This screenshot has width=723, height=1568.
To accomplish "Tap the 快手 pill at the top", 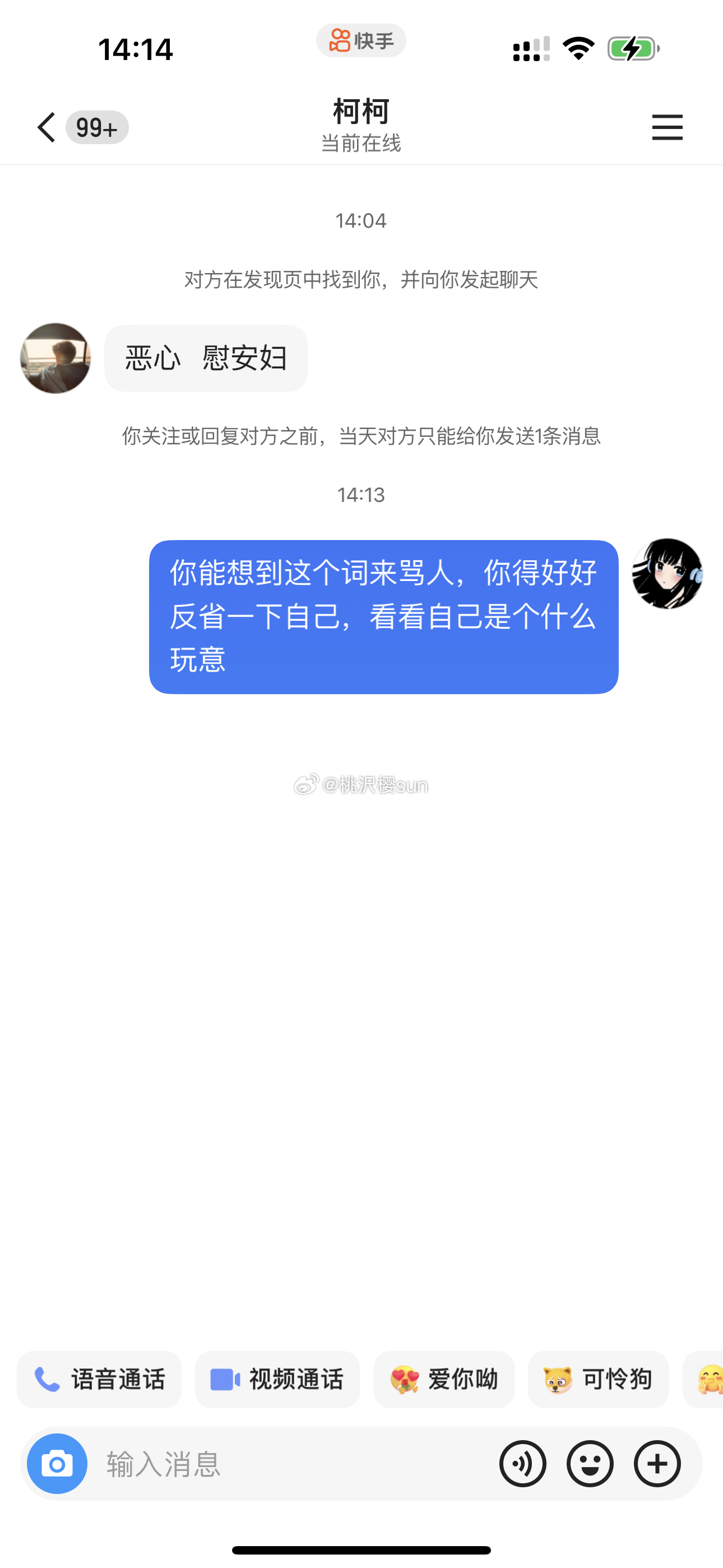I will (361, 41).
